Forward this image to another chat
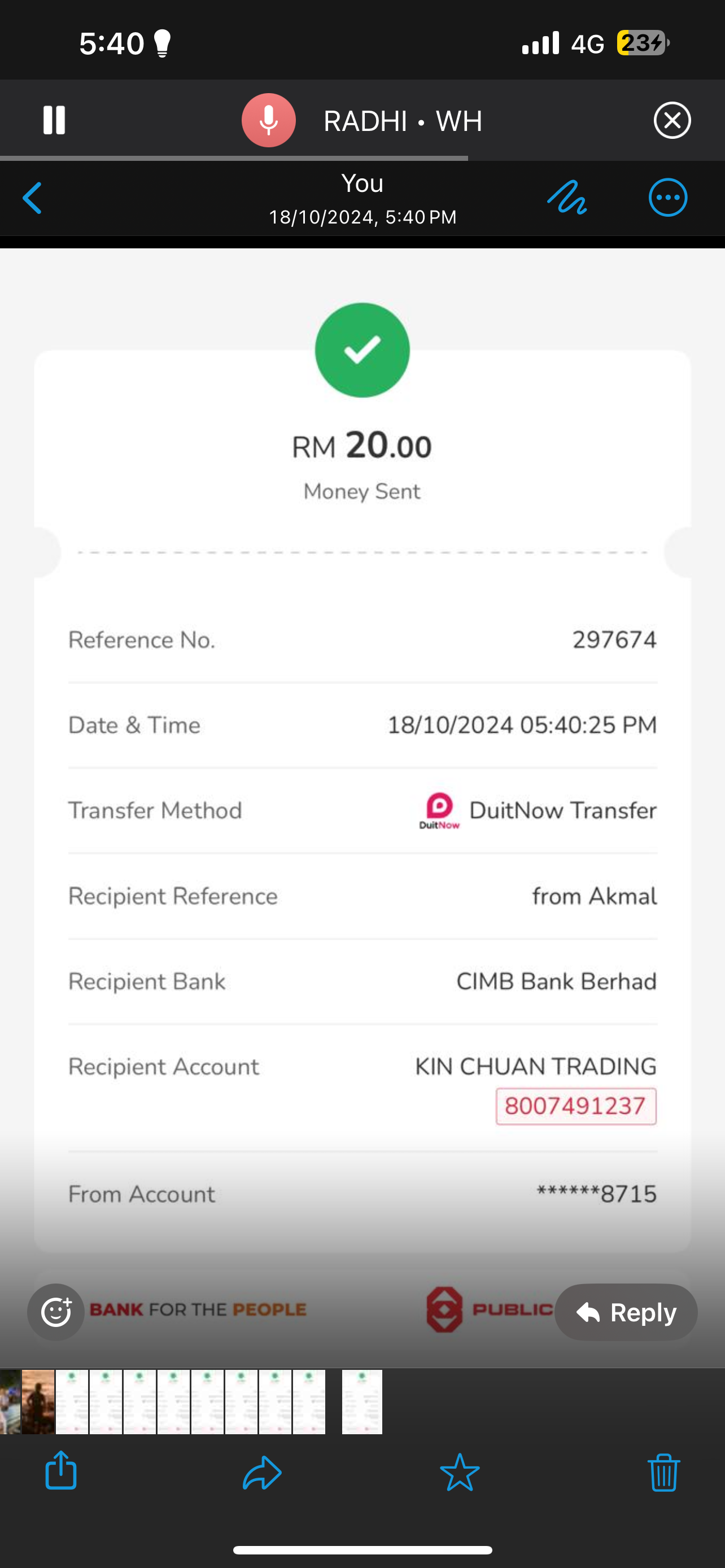725x1568 pixels. [262, 1472]
